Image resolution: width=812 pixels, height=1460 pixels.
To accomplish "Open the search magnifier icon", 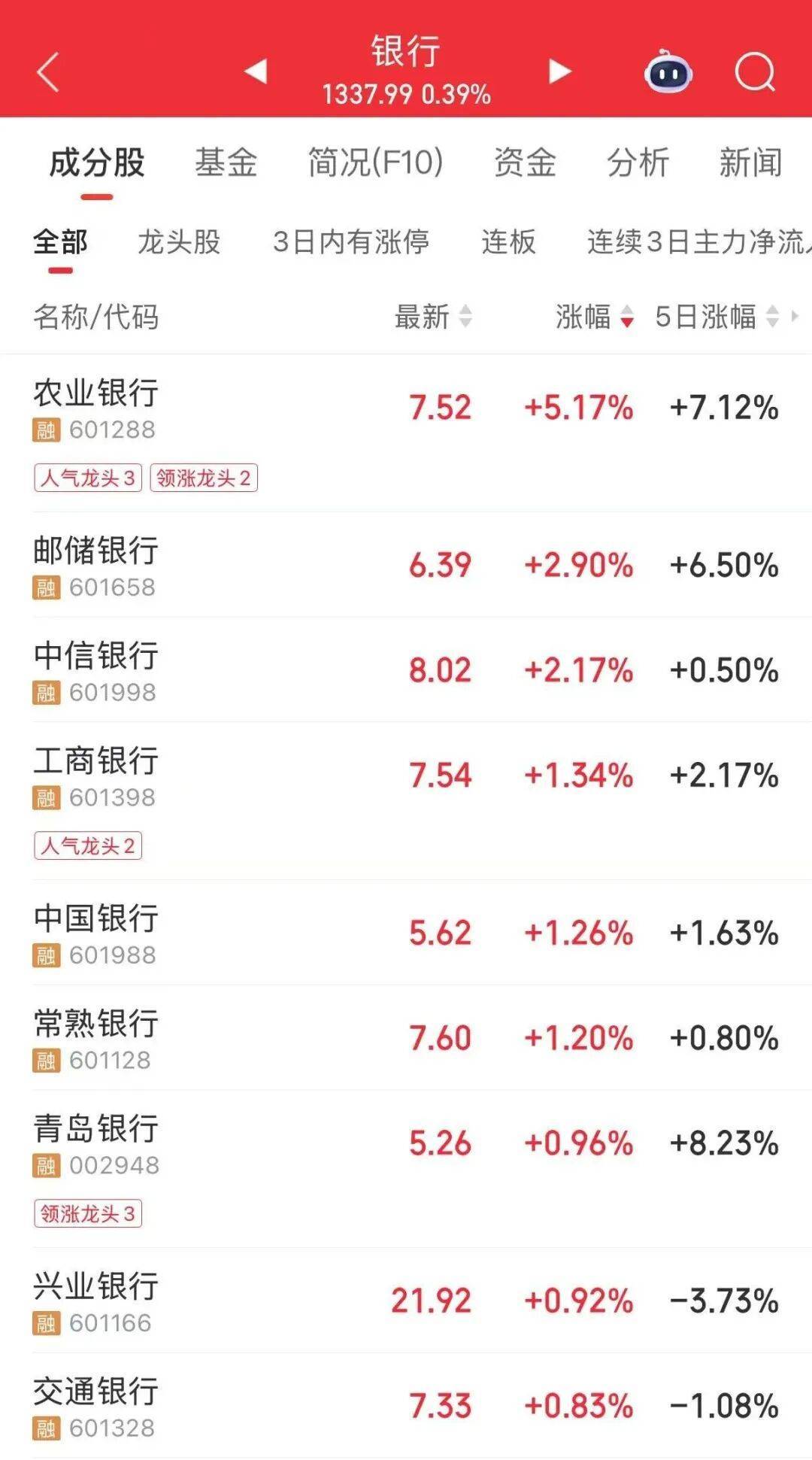I will [x=755, y=71].
